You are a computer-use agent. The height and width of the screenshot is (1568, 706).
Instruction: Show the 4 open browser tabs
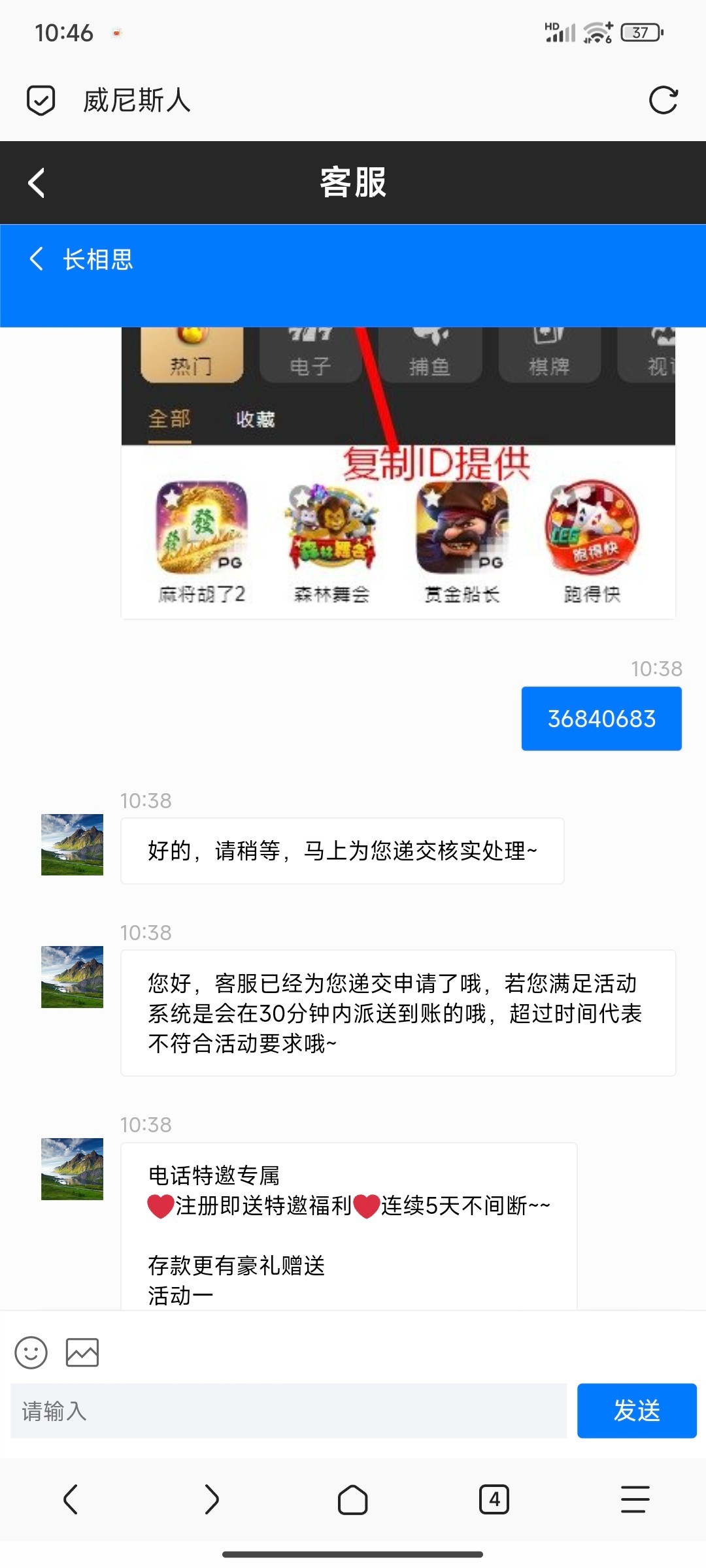(x=494, y=1499)
